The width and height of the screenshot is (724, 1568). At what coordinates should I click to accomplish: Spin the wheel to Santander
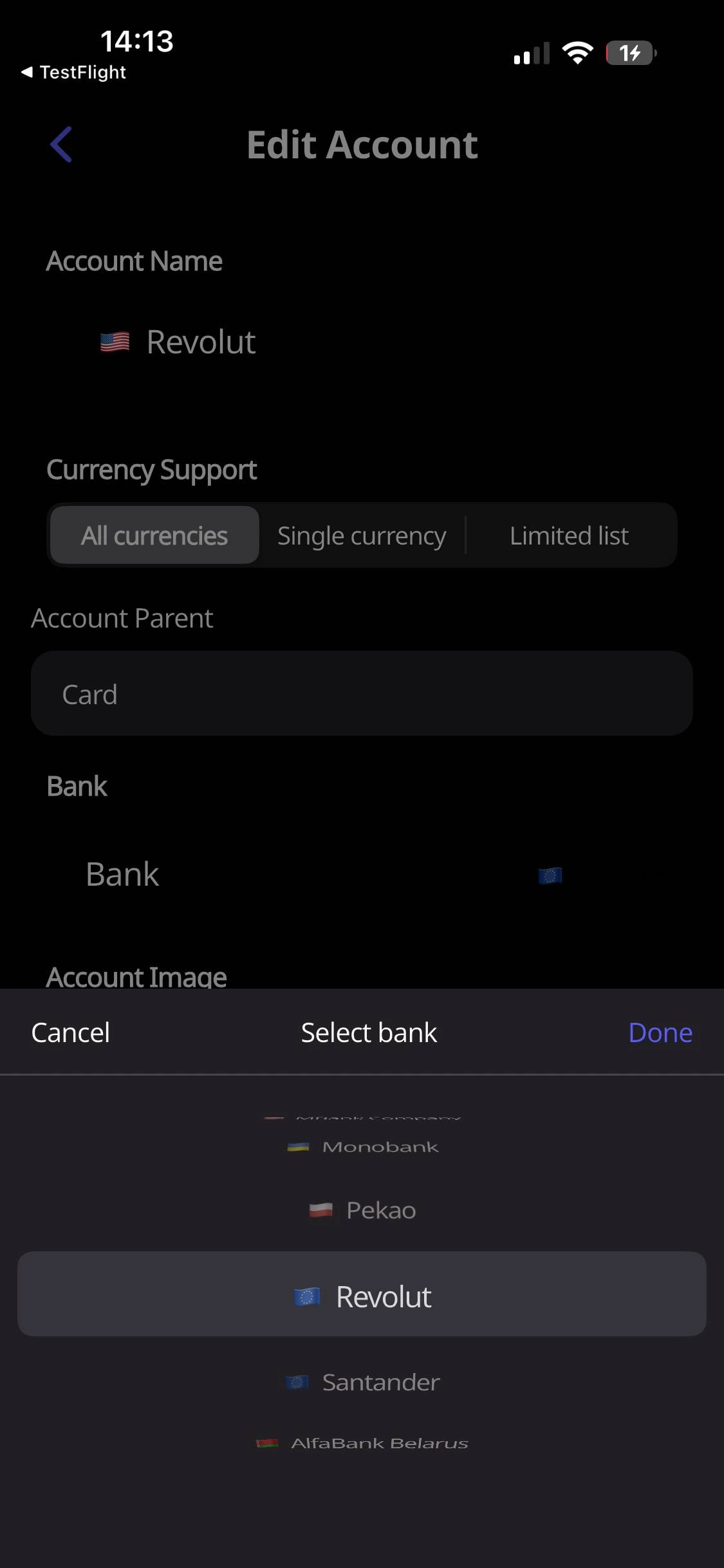point(362,1381)
